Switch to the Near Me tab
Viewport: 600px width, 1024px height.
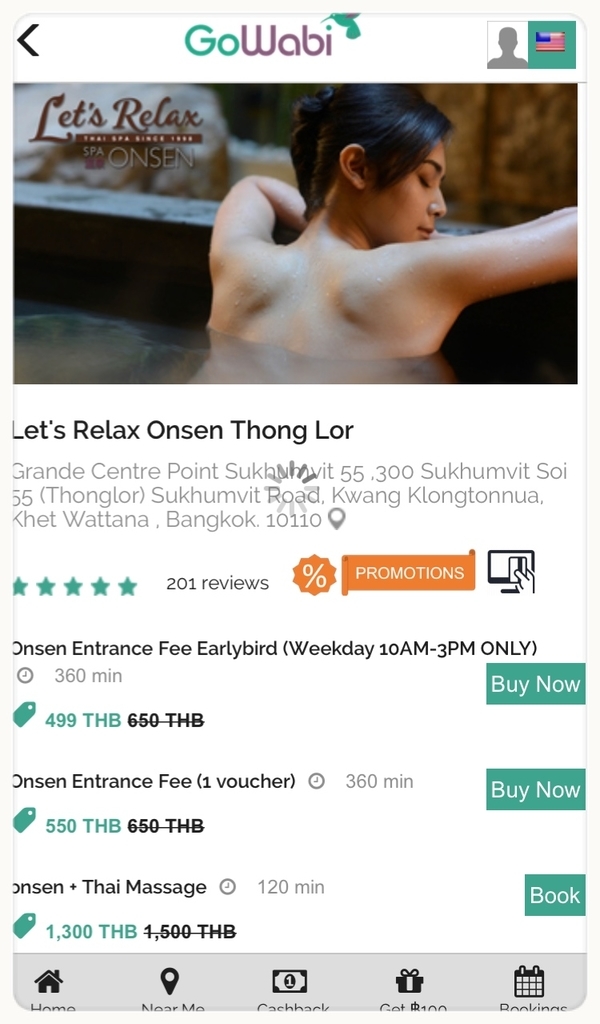[x=171, y=986]
